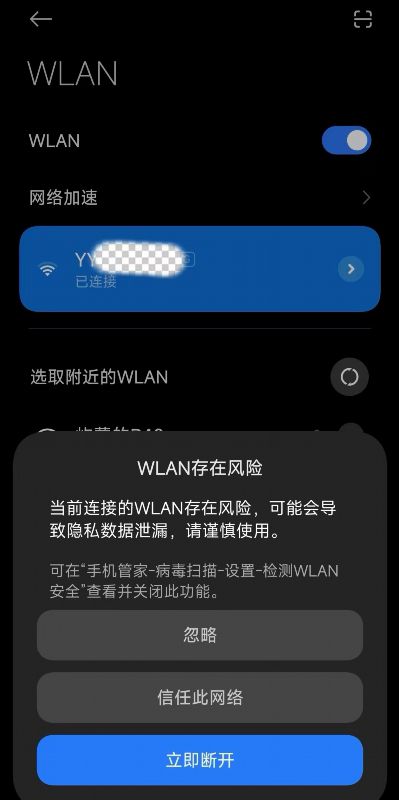
Task: Open 网络加速 settings
Action: coord(200,197)
